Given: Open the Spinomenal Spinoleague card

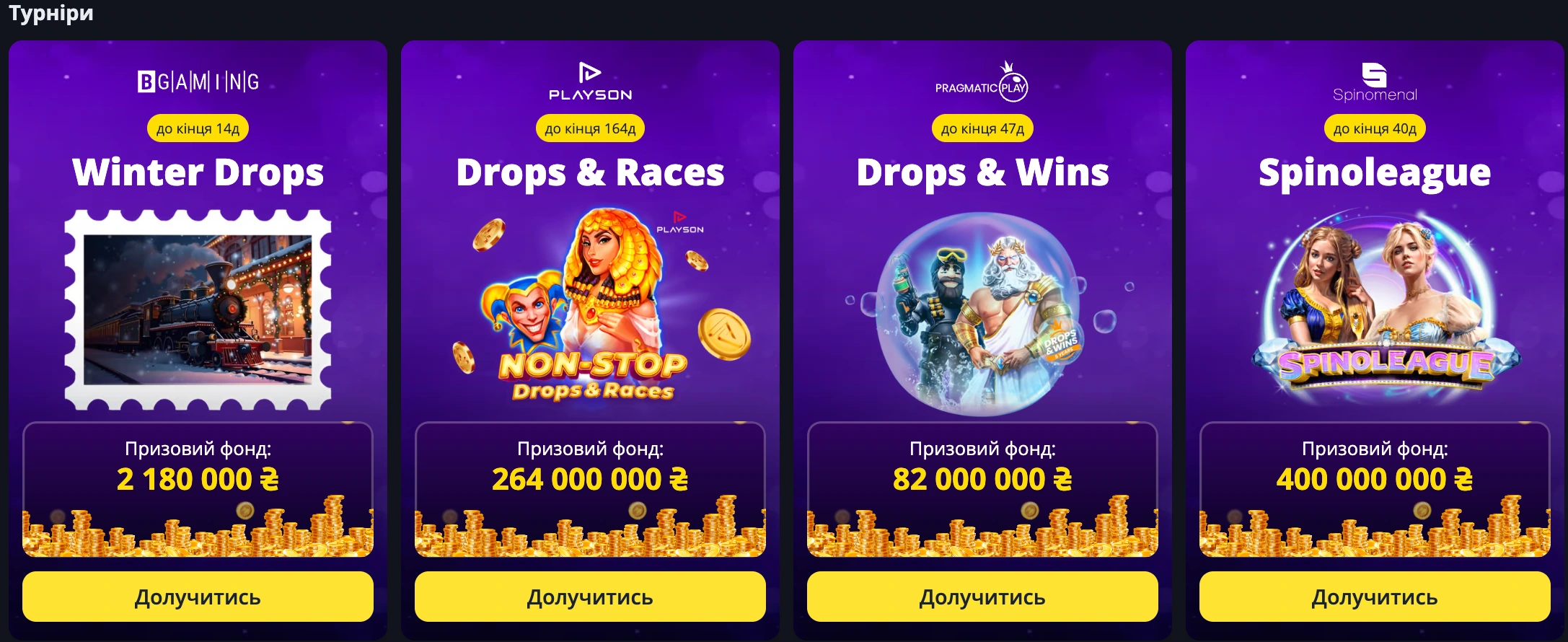Looking at the screenshot, I should coord(1375,310).
